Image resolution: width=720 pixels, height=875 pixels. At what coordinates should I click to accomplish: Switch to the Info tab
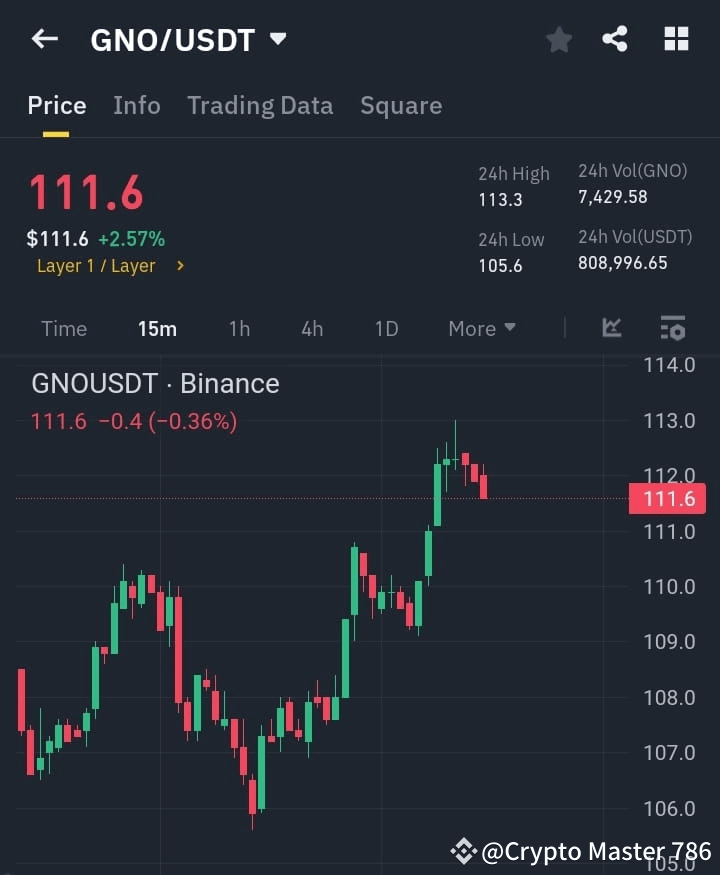point(137,105)
